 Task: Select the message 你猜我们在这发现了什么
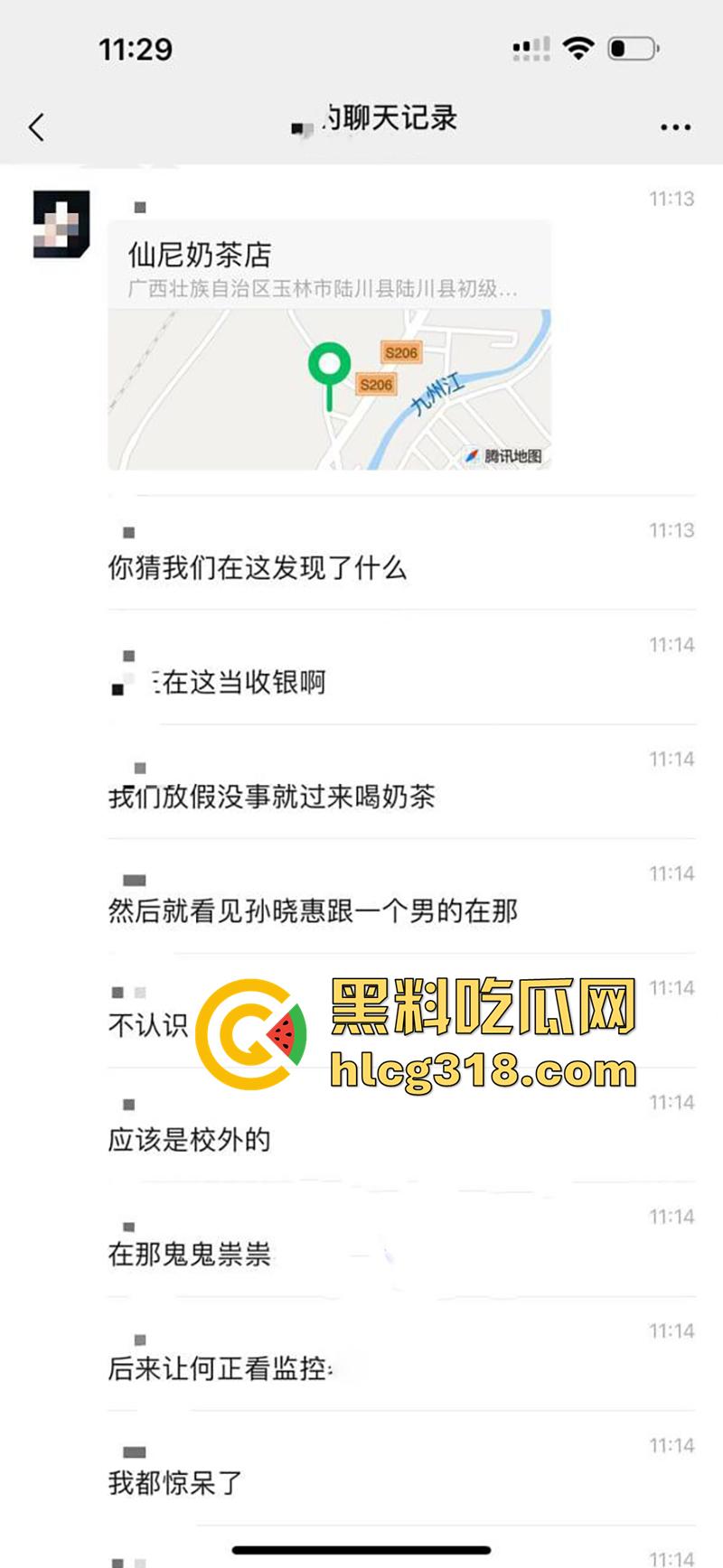click(258, 569)
